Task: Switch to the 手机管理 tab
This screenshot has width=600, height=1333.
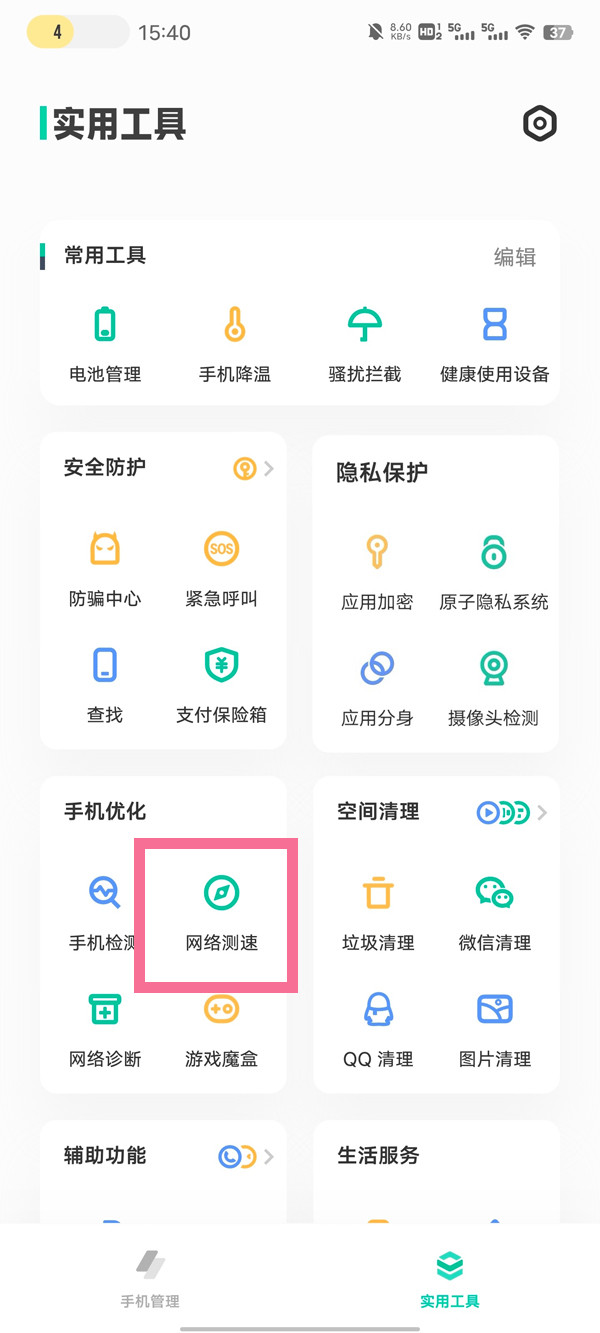Action: click(150, 1279)
